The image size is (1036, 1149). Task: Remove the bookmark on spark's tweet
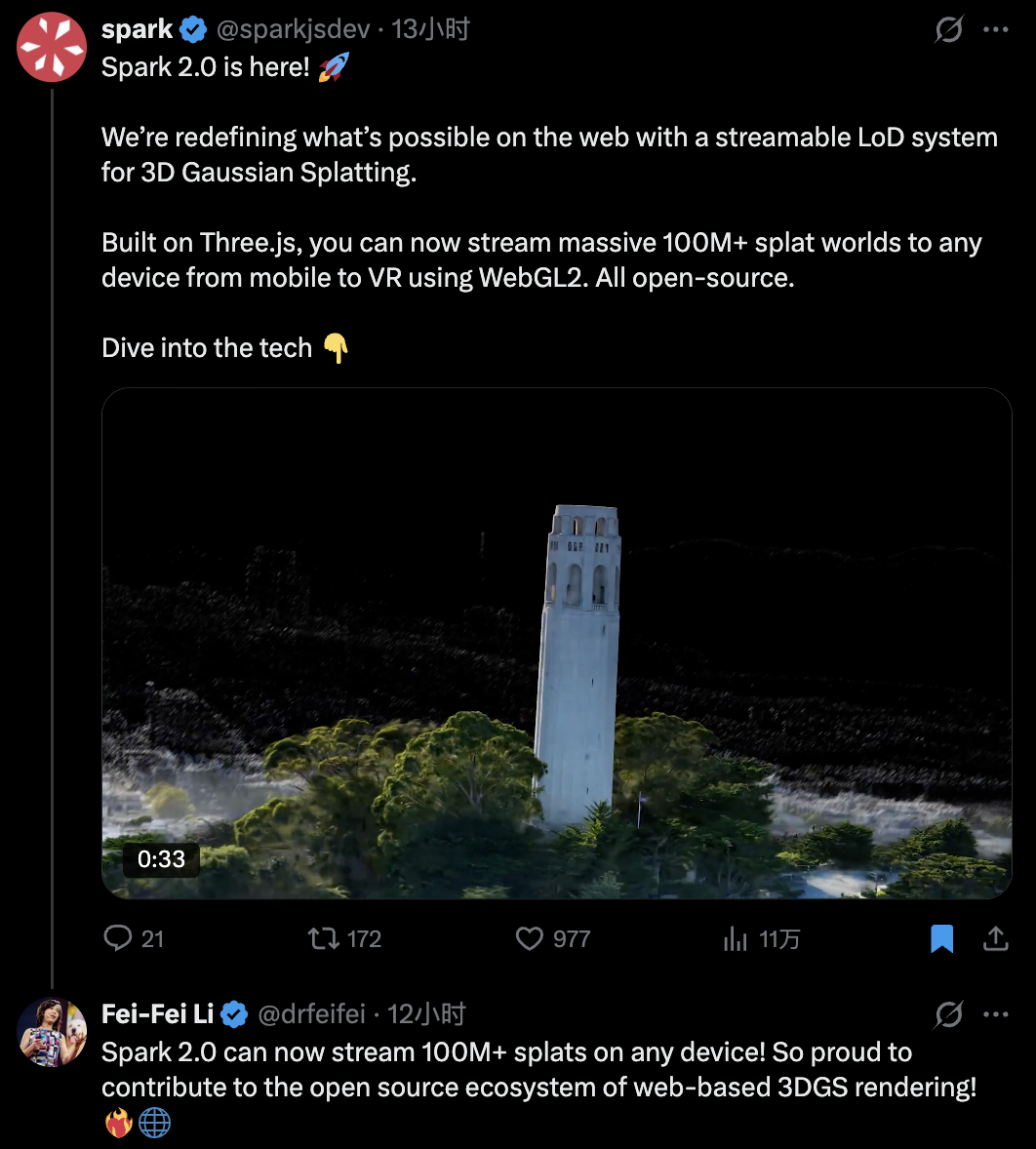pos(941,938)
